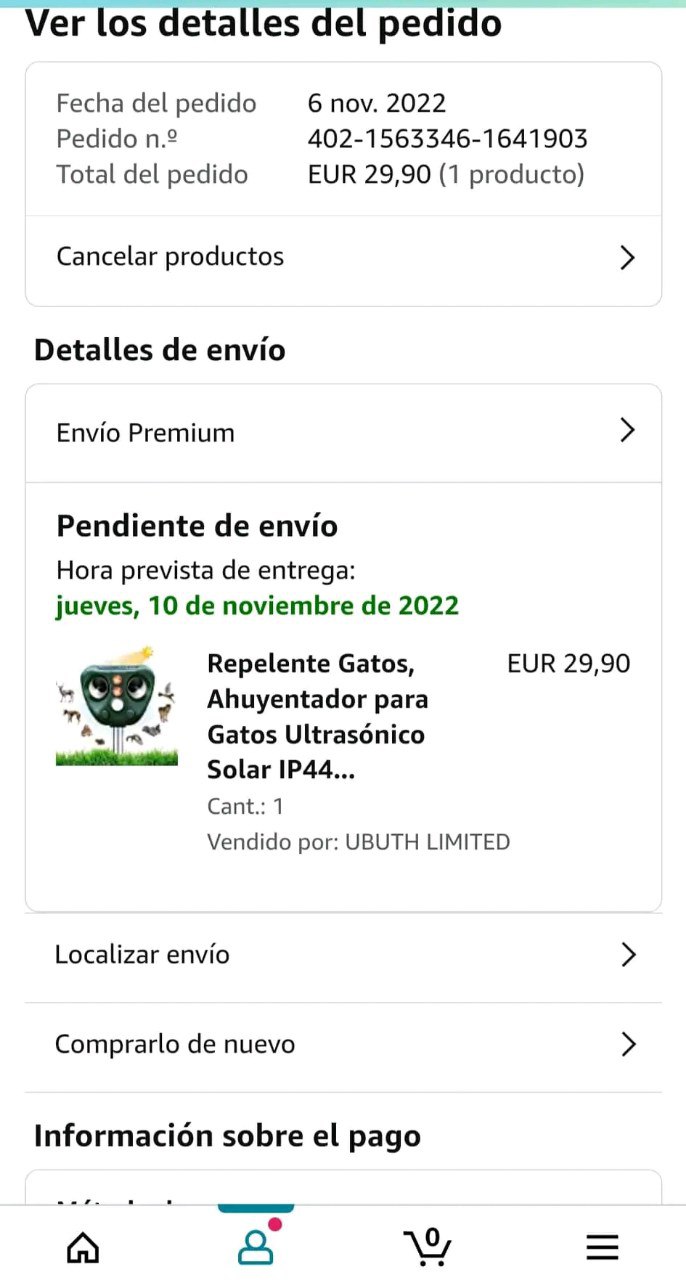The image size is (686, 1280).
Task: Open Envío Premium shipping details
Action: [343, 432]
